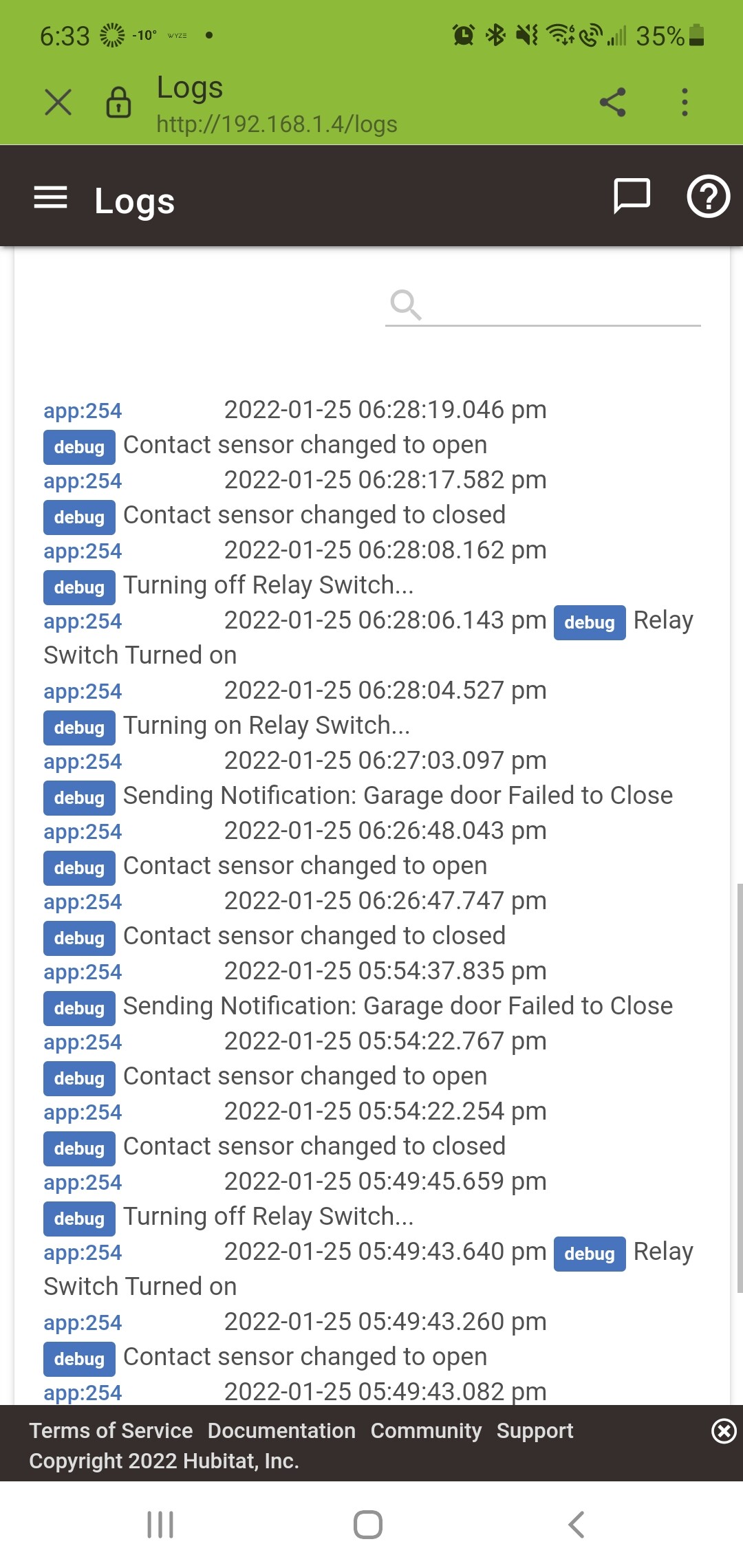Open the Documentation link
Screen dimensions: 743x1568
[x=281, y=1430]
